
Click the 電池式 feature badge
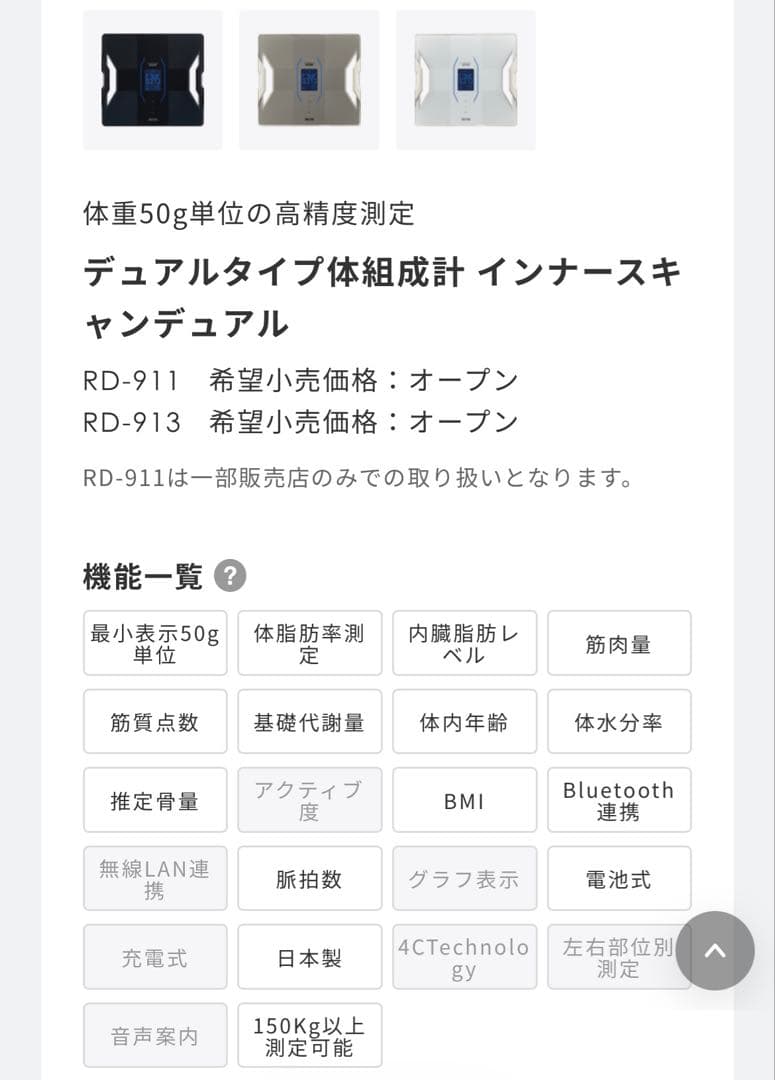619,878
